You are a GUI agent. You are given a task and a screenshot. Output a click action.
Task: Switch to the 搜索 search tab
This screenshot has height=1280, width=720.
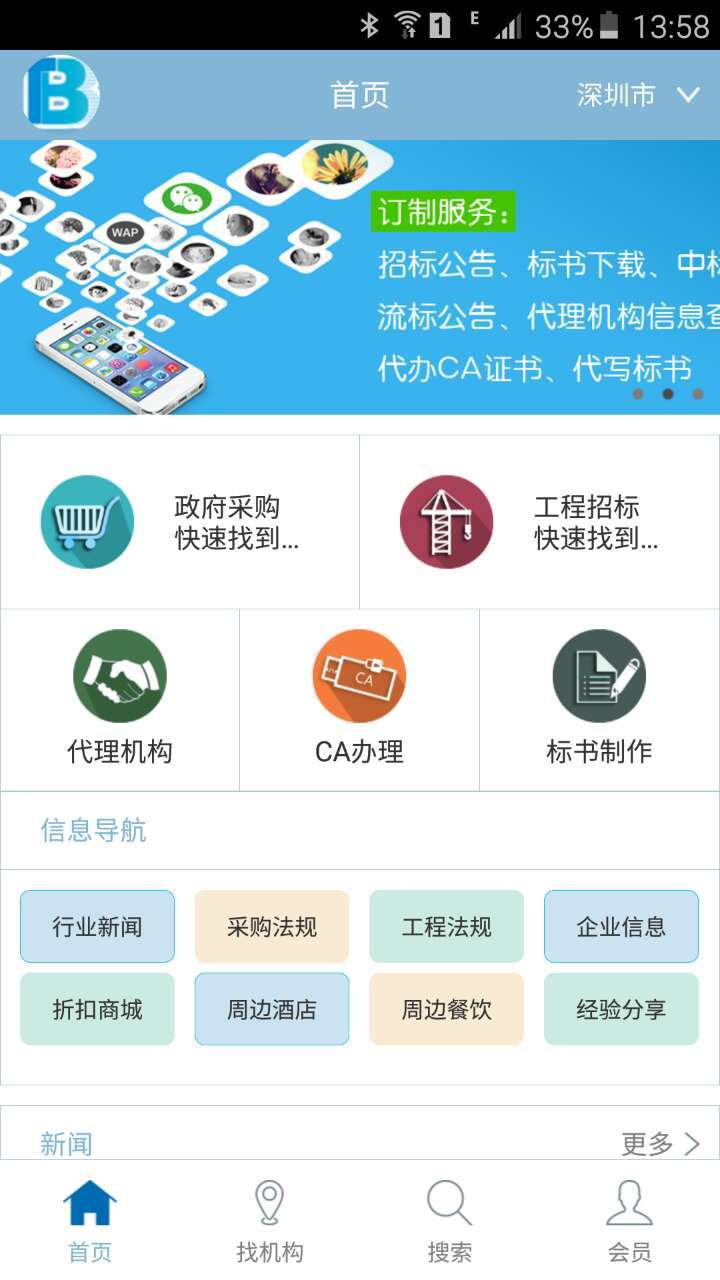pyautogui.click(x=450, y=1221)
